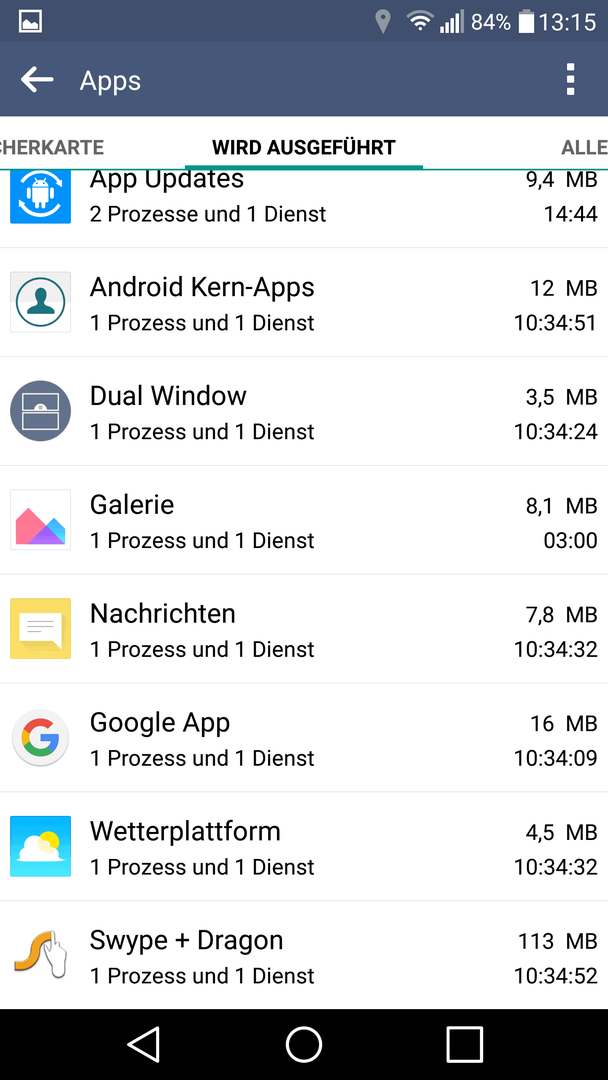Open Android Kern-Apps entry
Image resolution: width=608 pixels, height=1080 pixels.
pyautogui.click(x=304, y=302)
